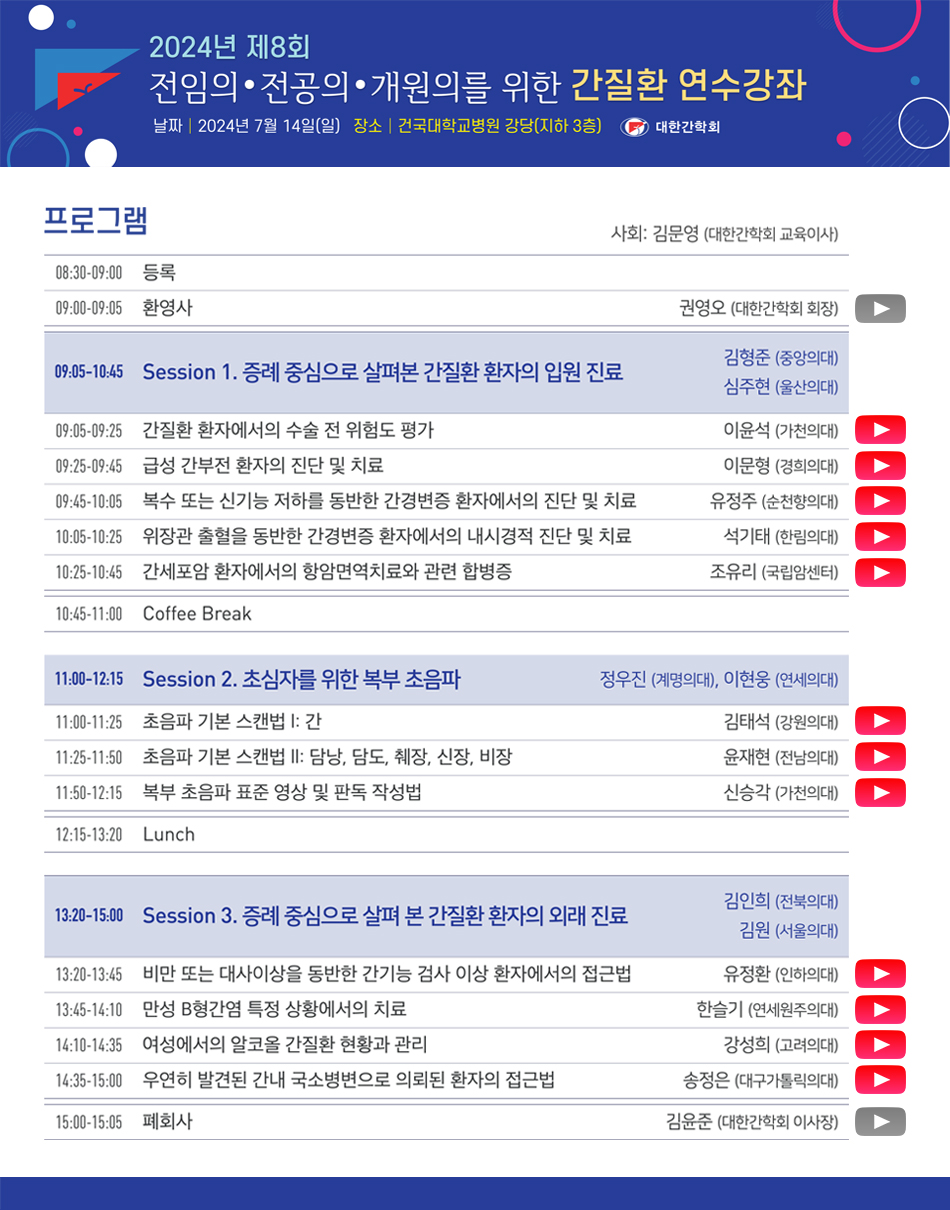950x1210 pixels.
Task: Open the 09:45-10:05 ascites cirrhosis lecture video
Action: tap(880, 501)
